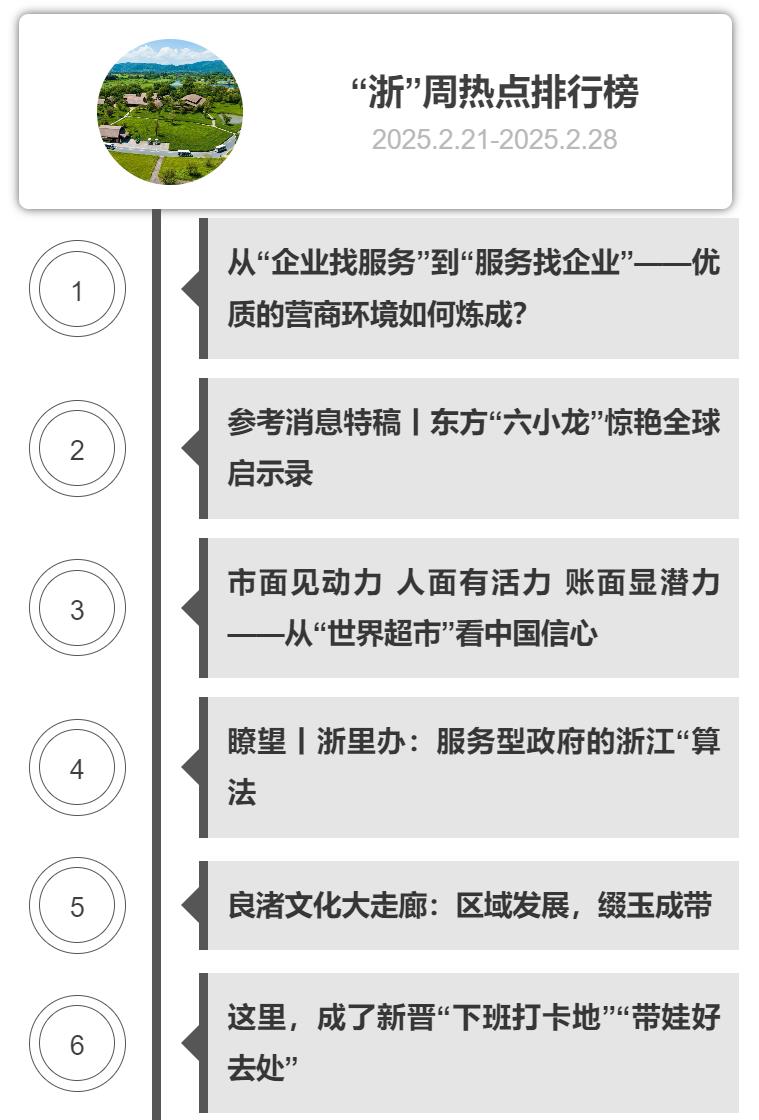Read 浙里办：服务型政府的浙江"算法" story
This screenshot has width=759, height=1120.
(472, 767)
